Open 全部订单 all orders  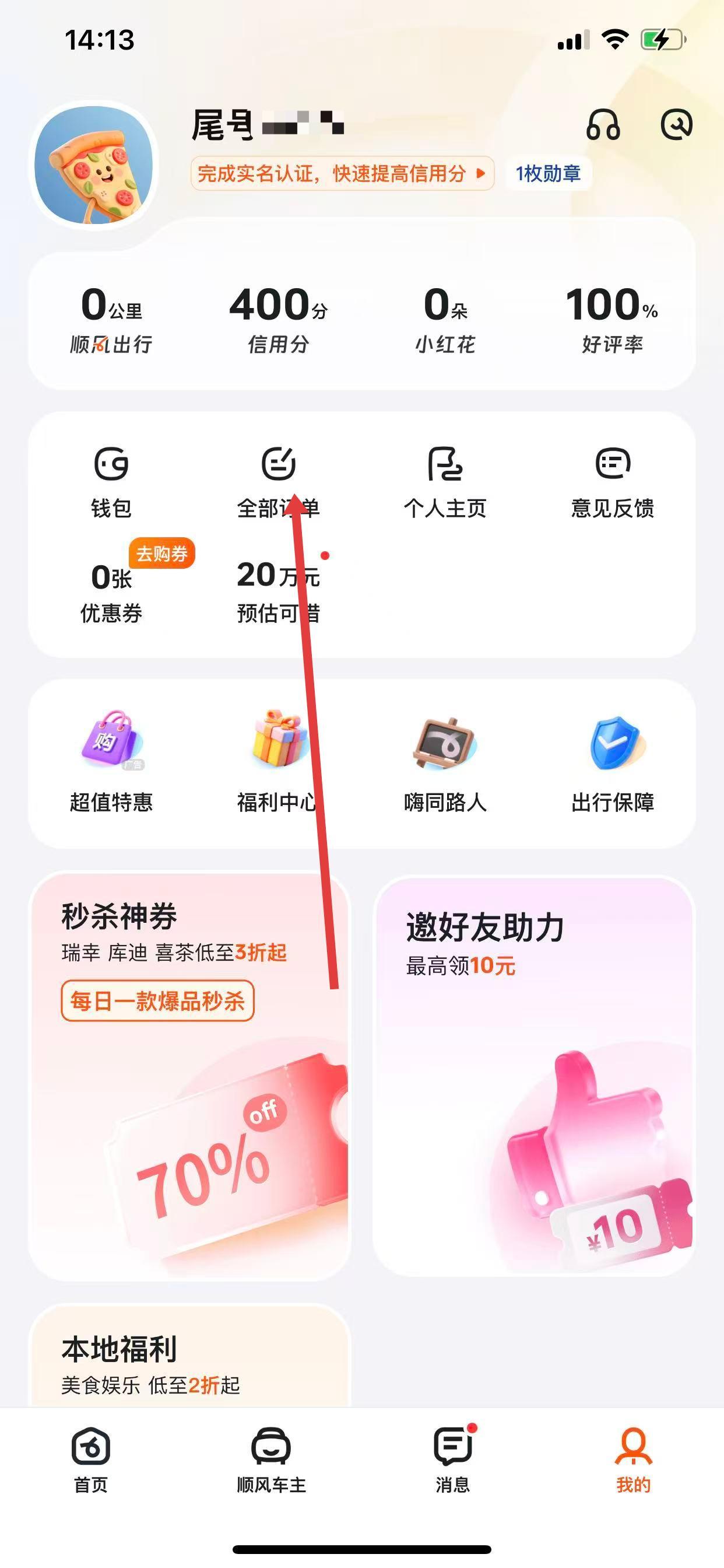[278, 481]
